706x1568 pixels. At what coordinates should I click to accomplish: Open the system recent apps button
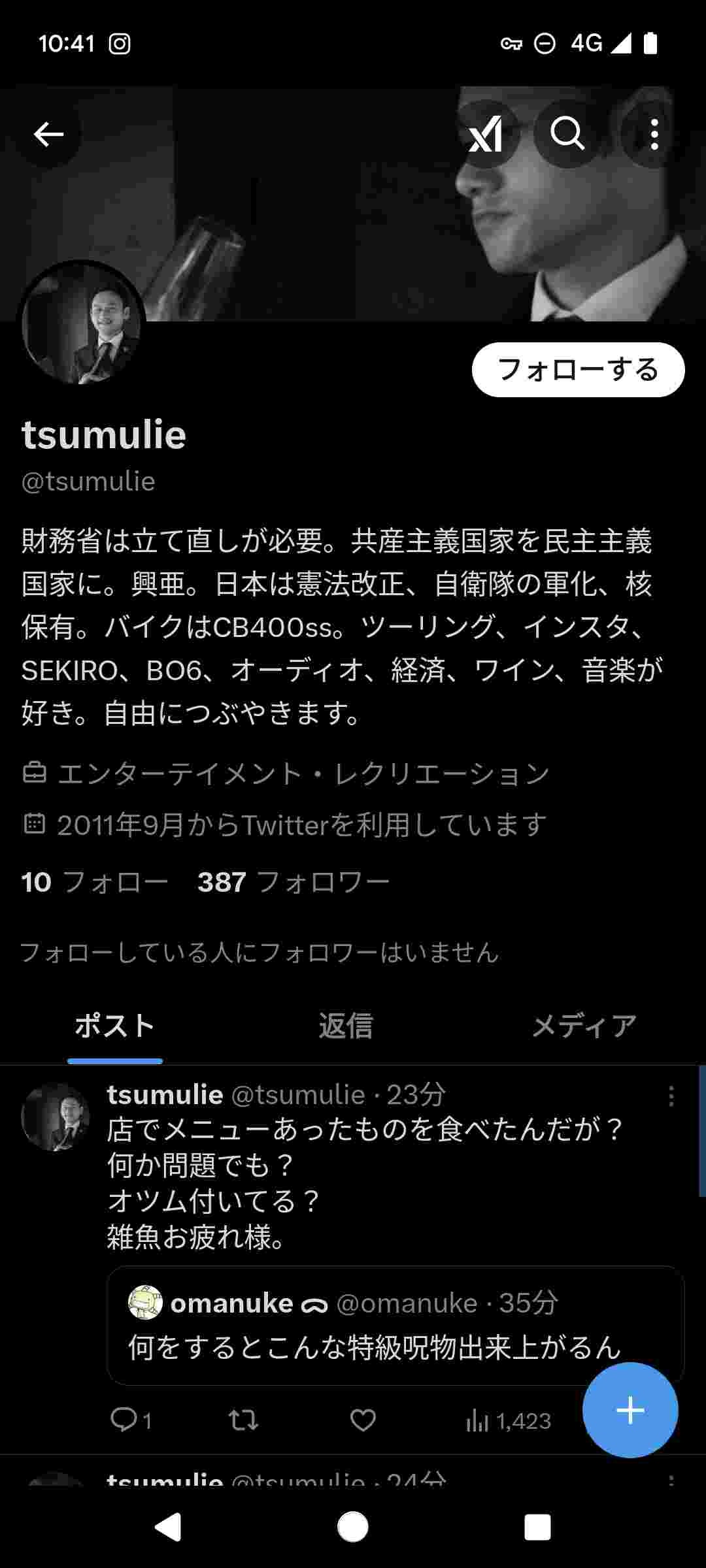coord(537,1527)
